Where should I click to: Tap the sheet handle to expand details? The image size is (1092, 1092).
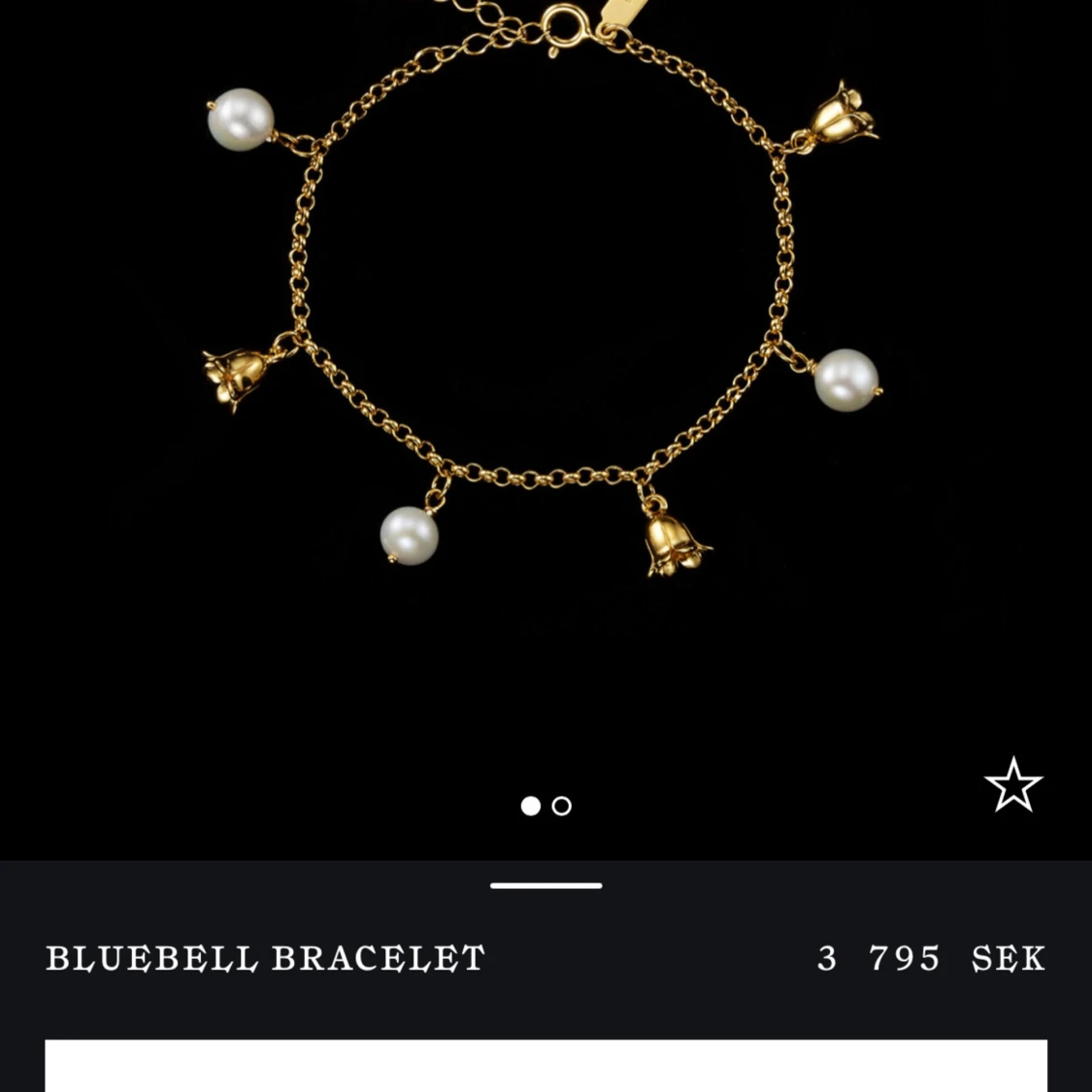tap(546, 885)
